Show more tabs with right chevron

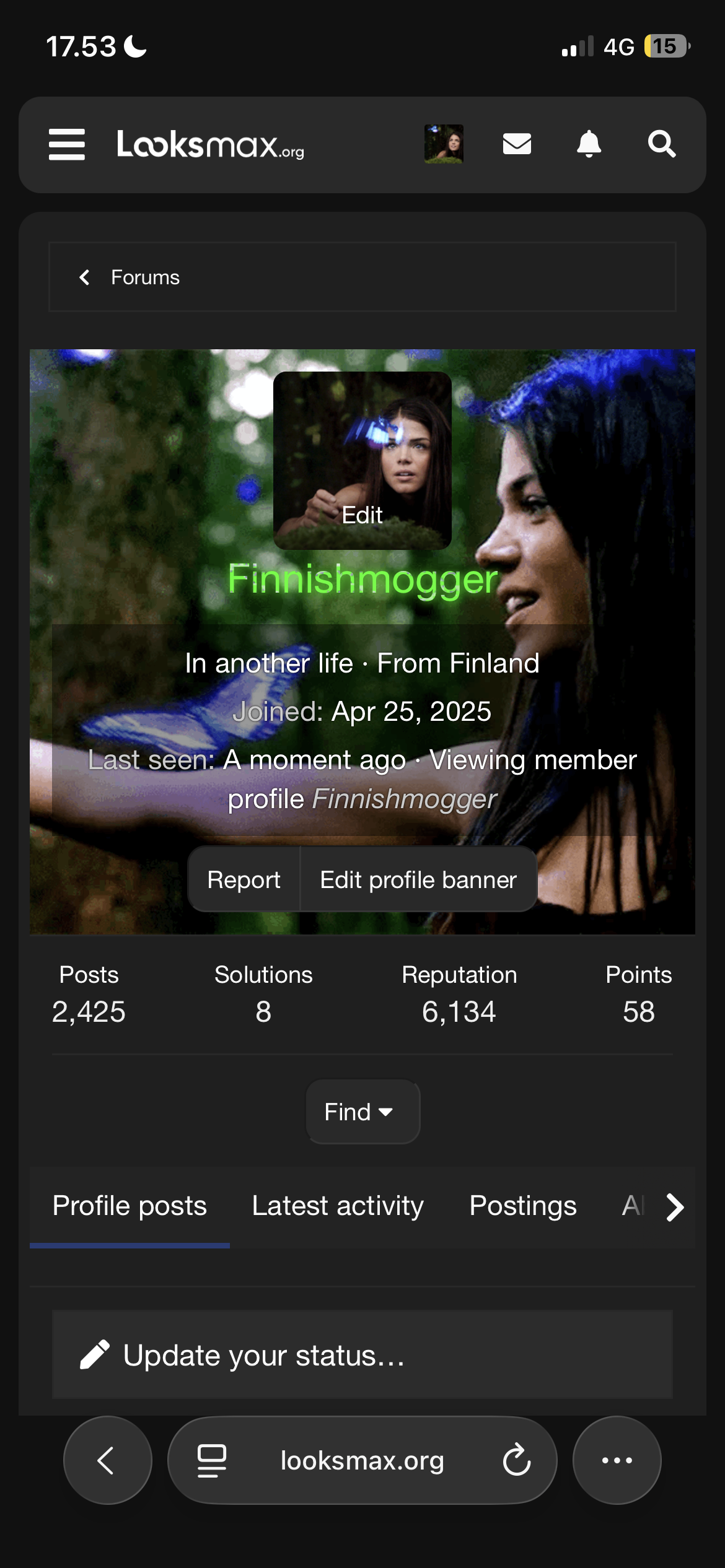674,1206
